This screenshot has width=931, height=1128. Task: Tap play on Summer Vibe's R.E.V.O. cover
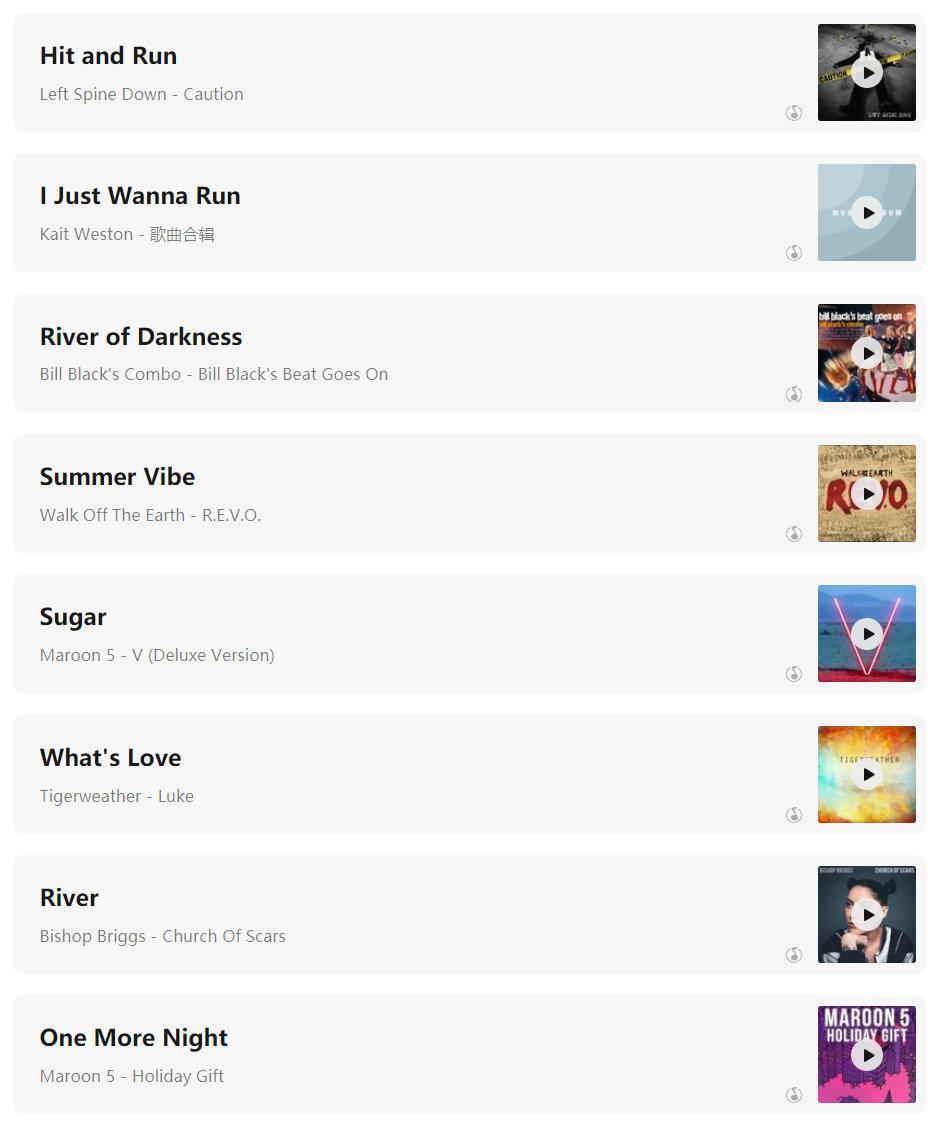click(x=866, y=494)
